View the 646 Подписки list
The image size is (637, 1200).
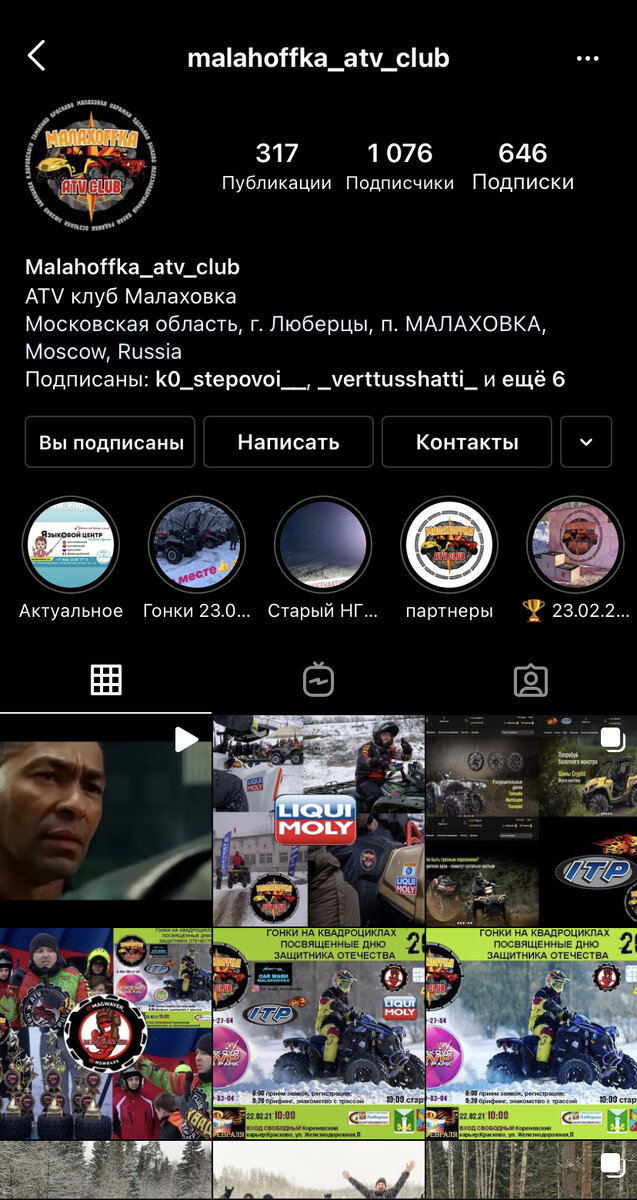[x=523, y=167]
